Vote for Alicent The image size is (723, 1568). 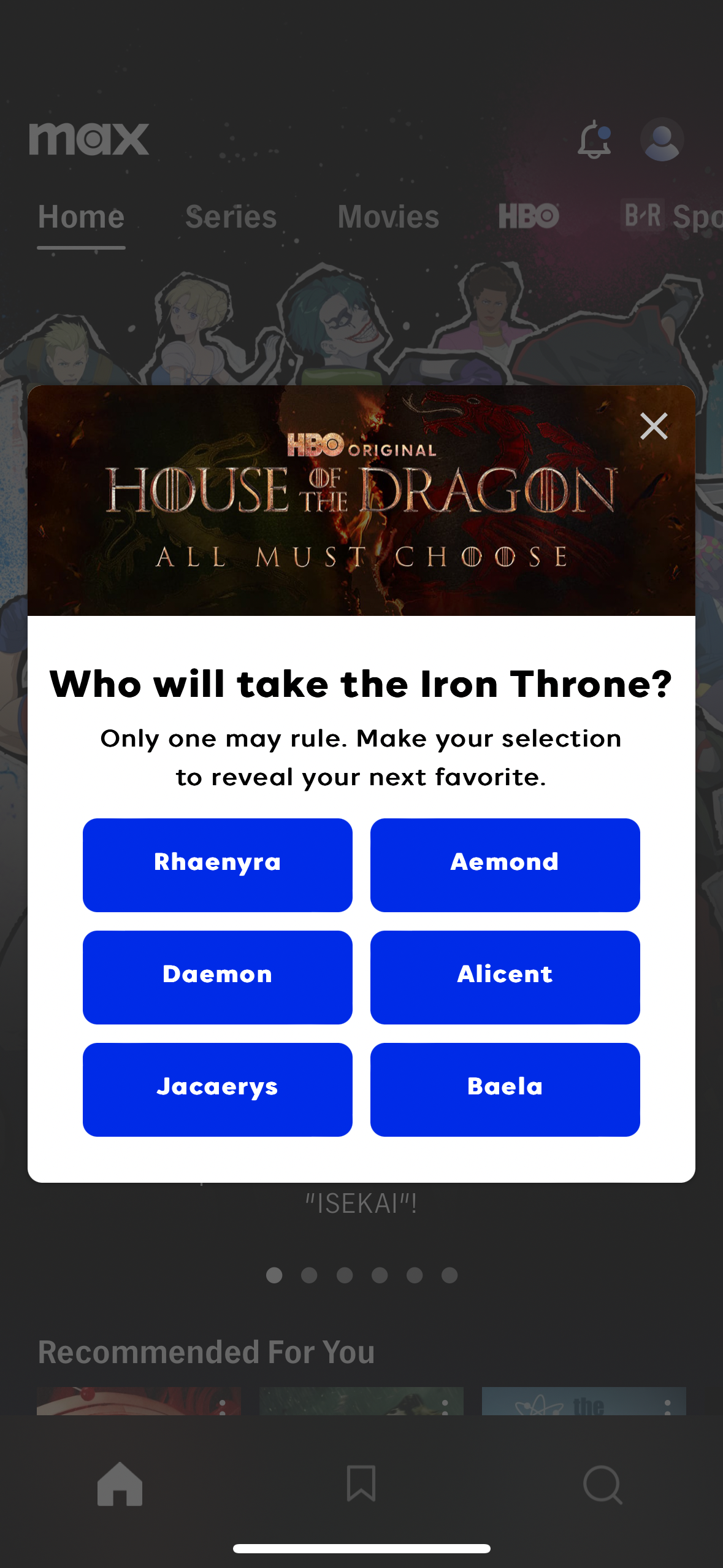tap(505, 977)
